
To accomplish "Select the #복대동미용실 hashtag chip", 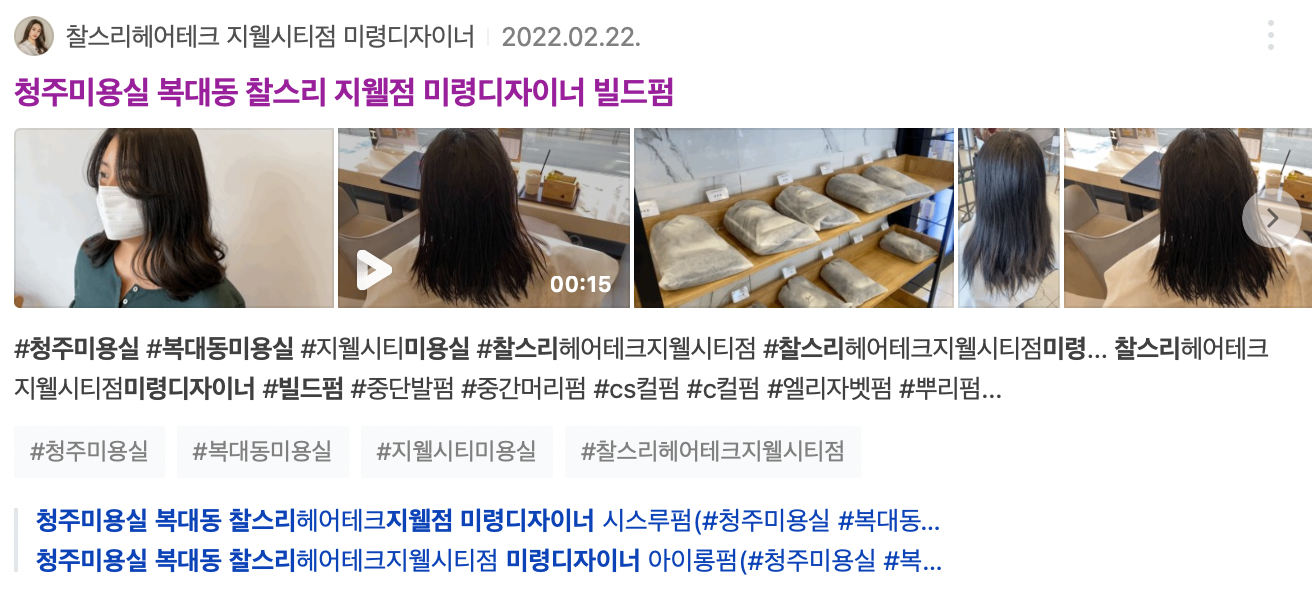I will pyautogui.click(x=262, y=451).
